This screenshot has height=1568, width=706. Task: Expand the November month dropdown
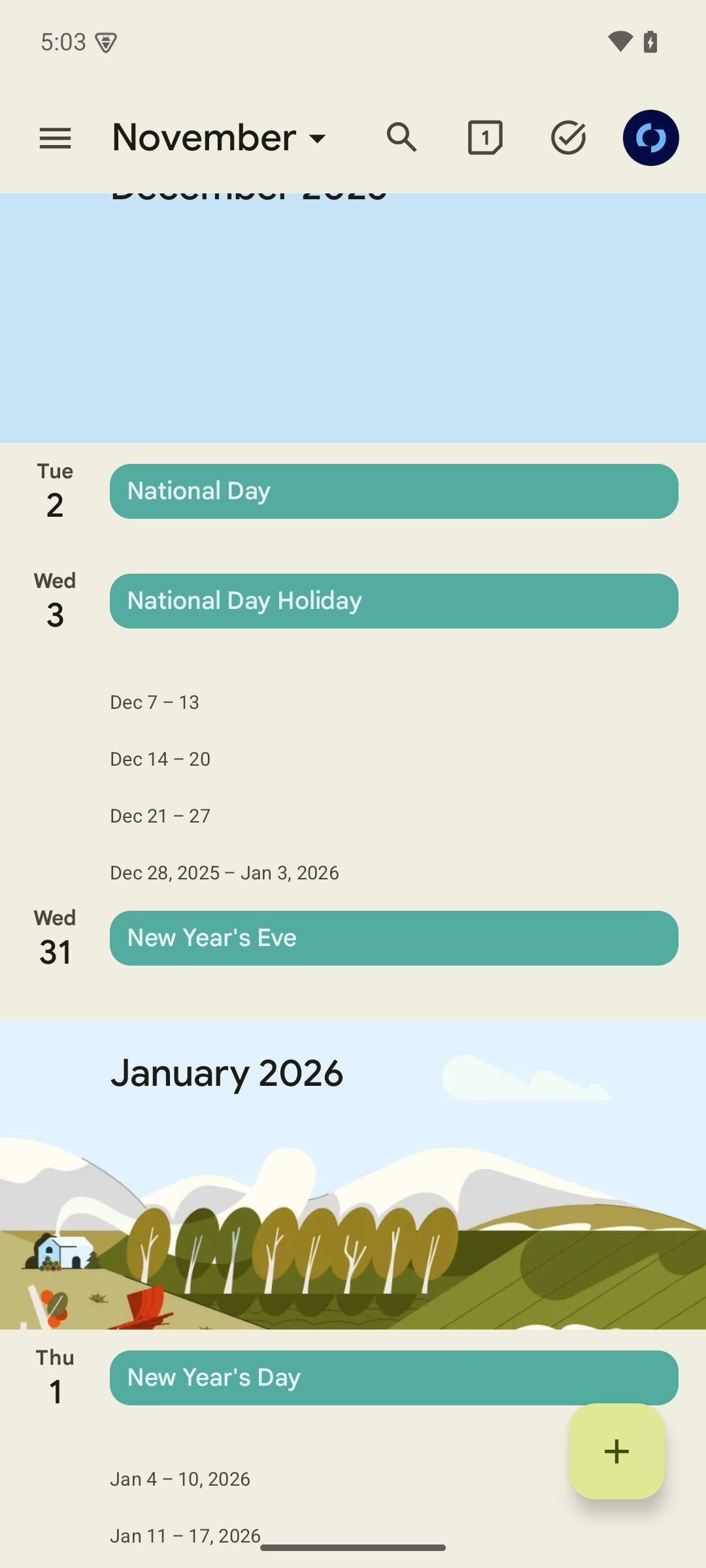point(219,138)
